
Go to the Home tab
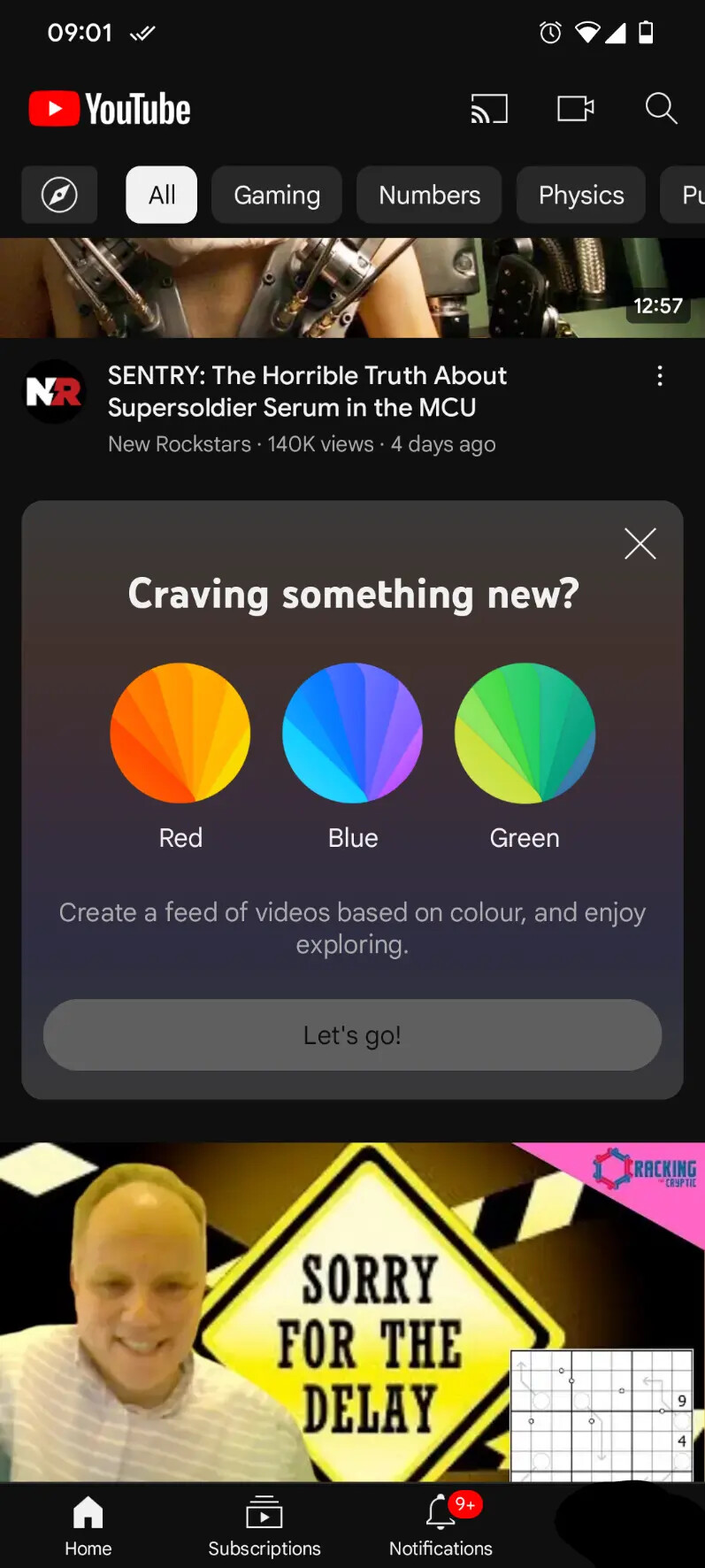[x=88, y=1526]
